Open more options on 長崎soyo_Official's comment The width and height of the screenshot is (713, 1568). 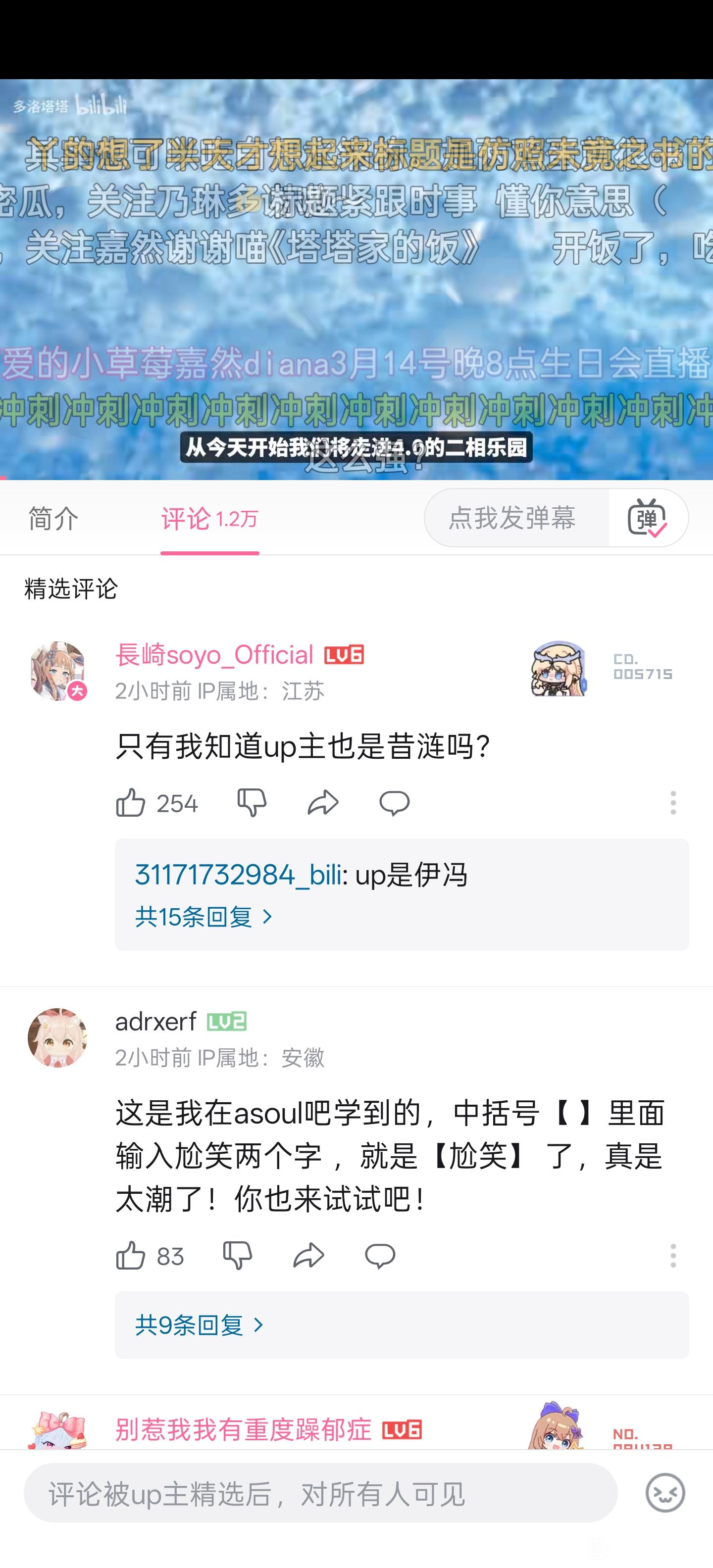(673, 802)
